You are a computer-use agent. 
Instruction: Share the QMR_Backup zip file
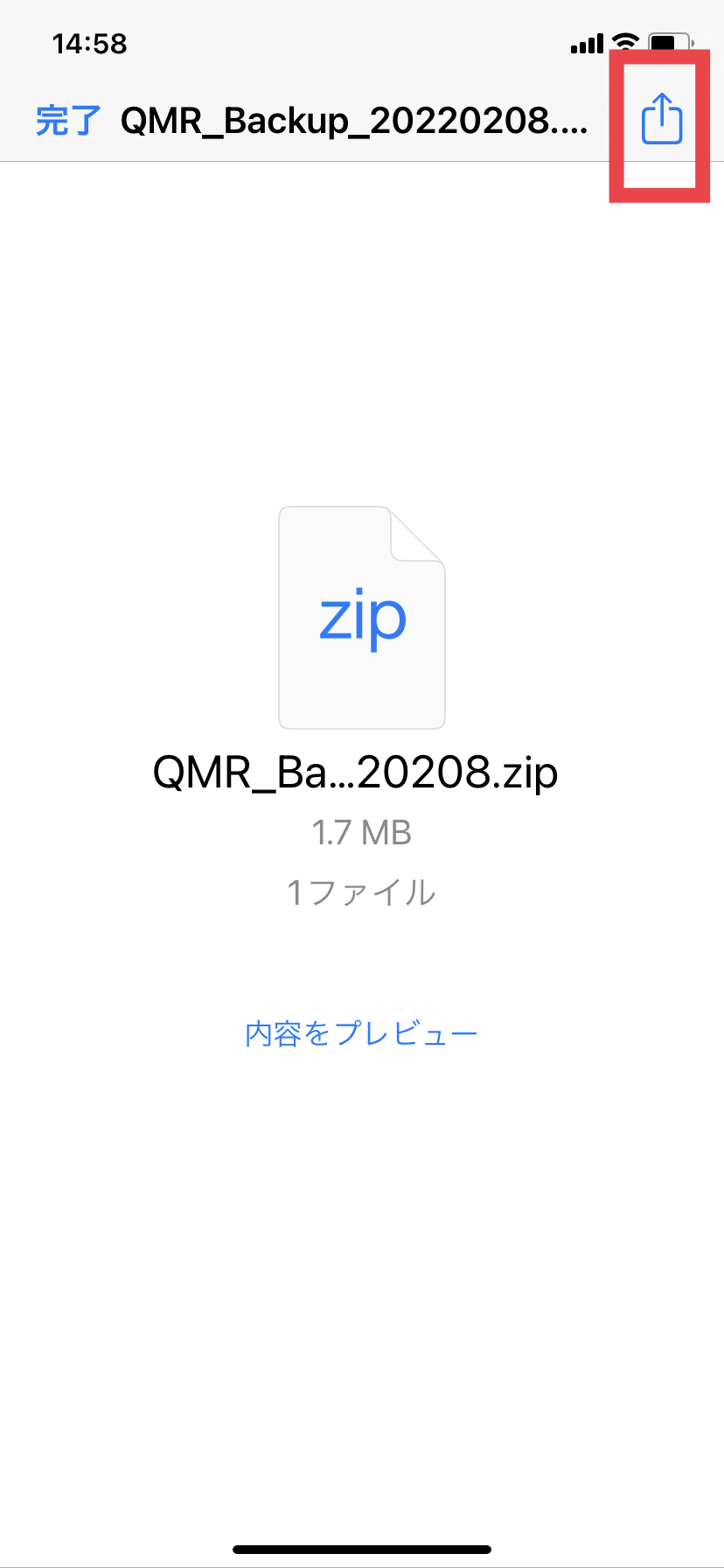661,119
